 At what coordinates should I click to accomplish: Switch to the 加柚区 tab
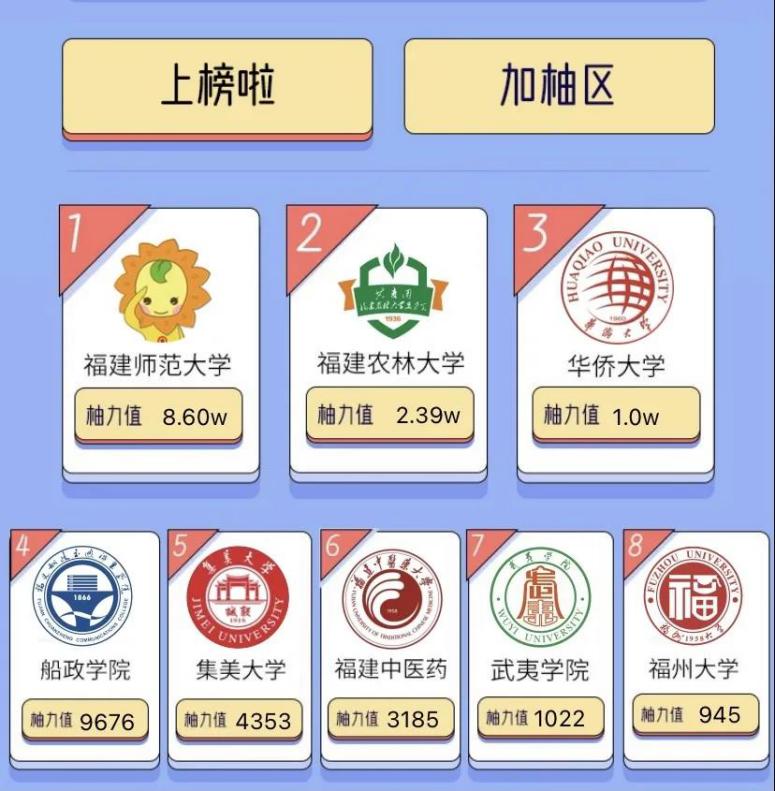(x=558, y=87)
